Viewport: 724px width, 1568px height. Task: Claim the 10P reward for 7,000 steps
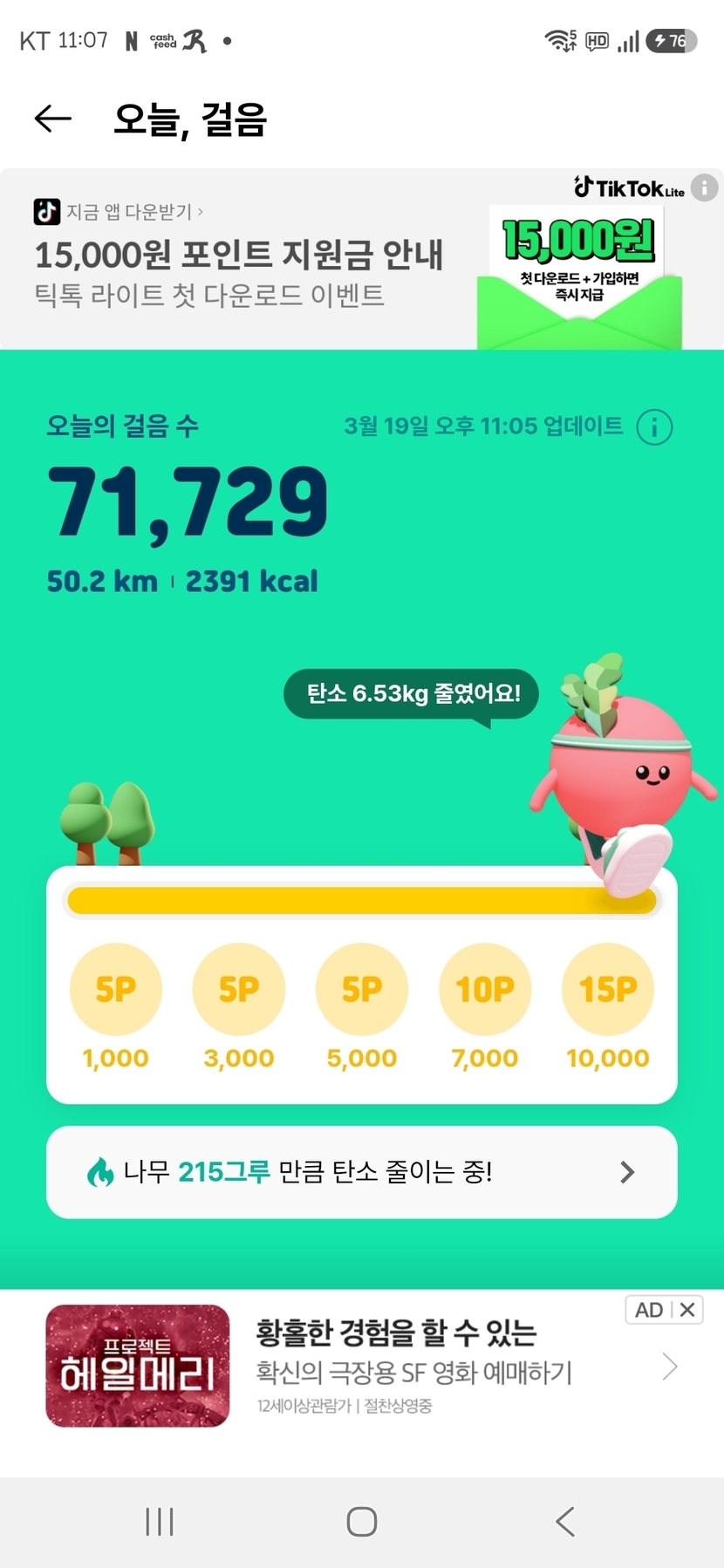(x=485, y=989)
